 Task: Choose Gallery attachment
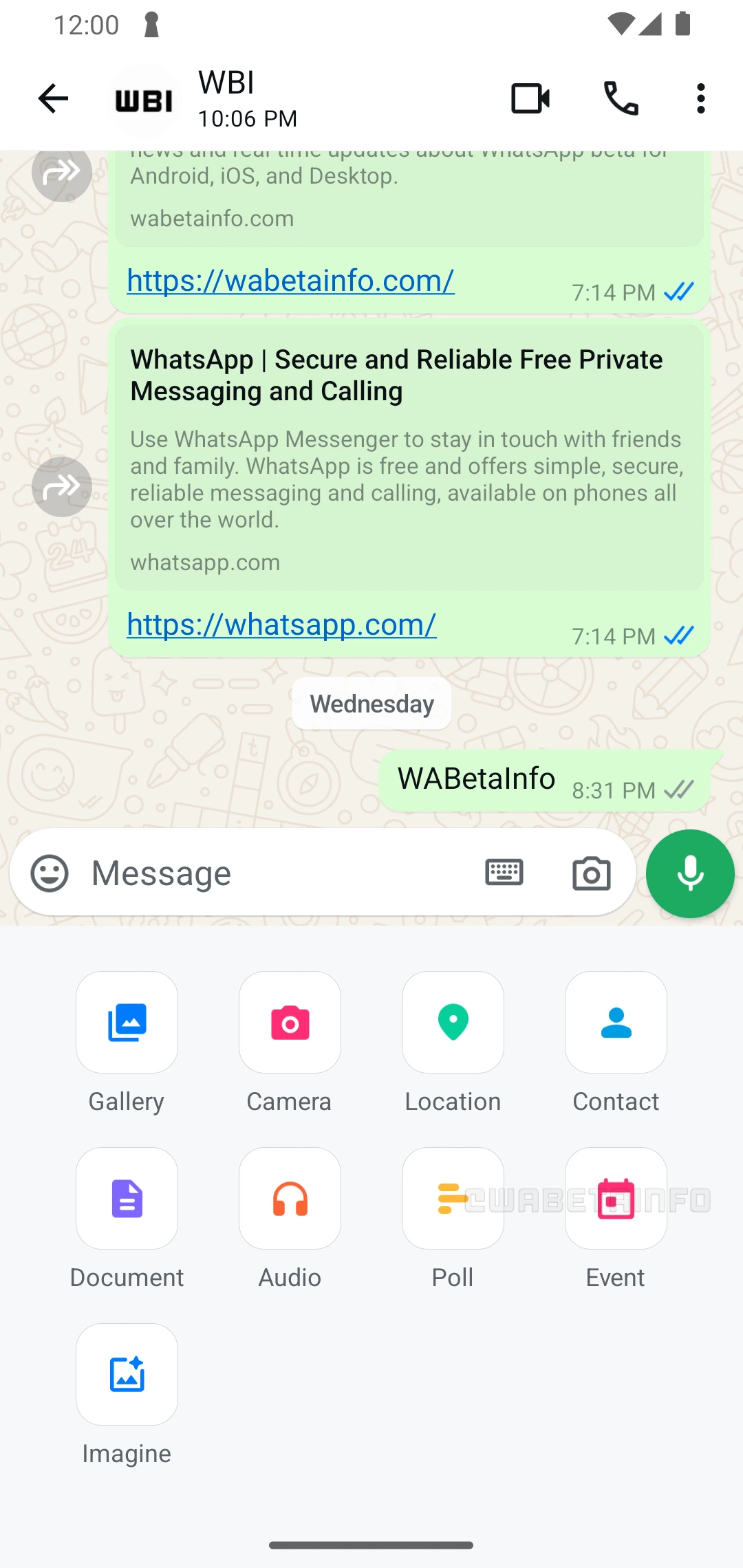point(127,1023)
